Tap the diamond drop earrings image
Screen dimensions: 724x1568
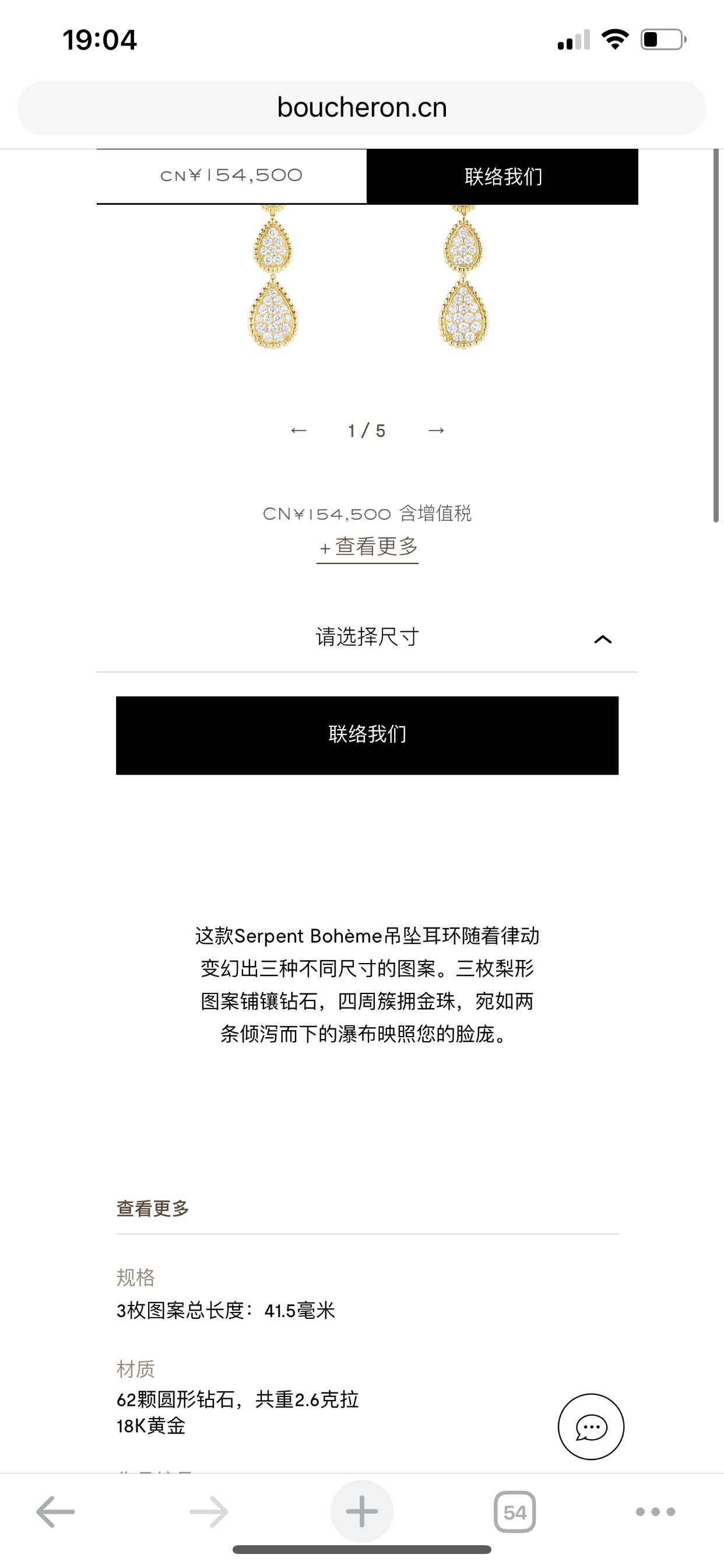point(367,280)
